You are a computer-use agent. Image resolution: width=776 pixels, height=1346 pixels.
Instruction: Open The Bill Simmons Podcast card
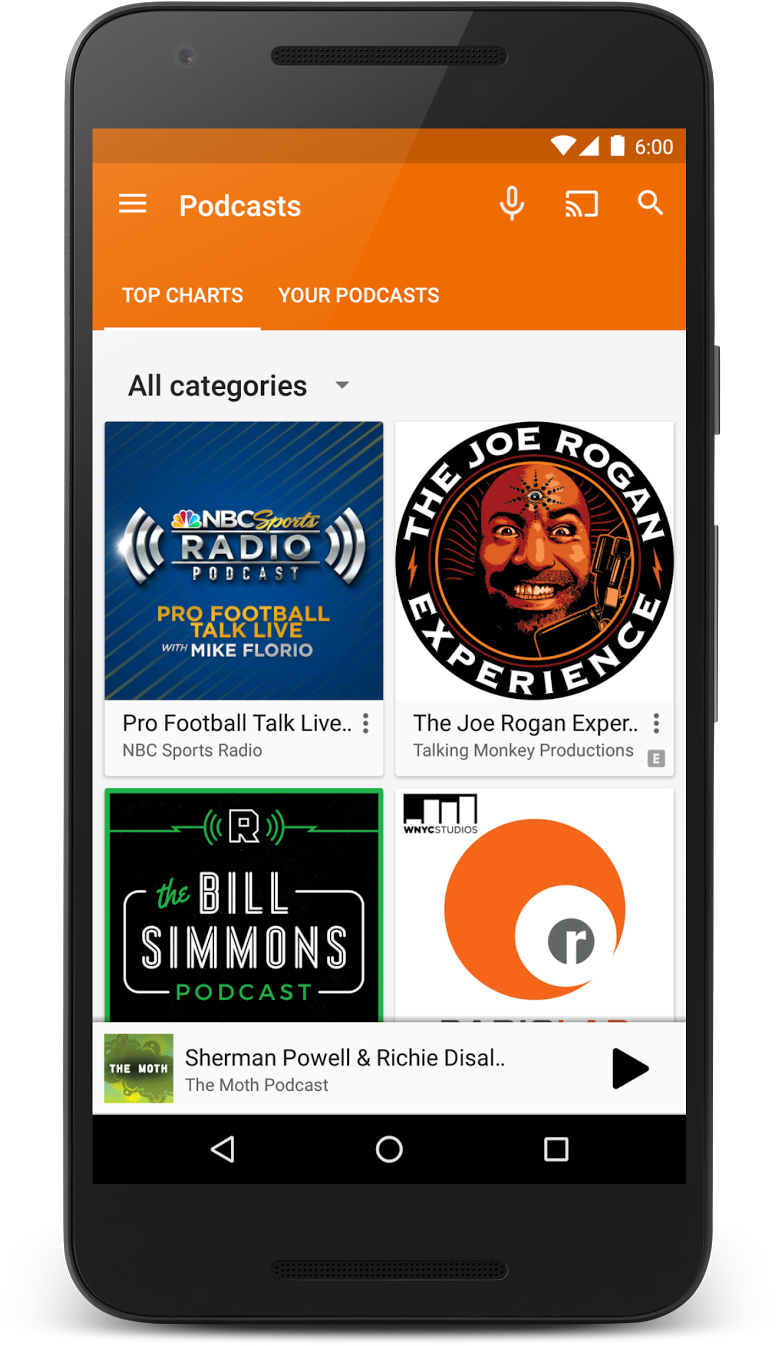coord(244,905)
